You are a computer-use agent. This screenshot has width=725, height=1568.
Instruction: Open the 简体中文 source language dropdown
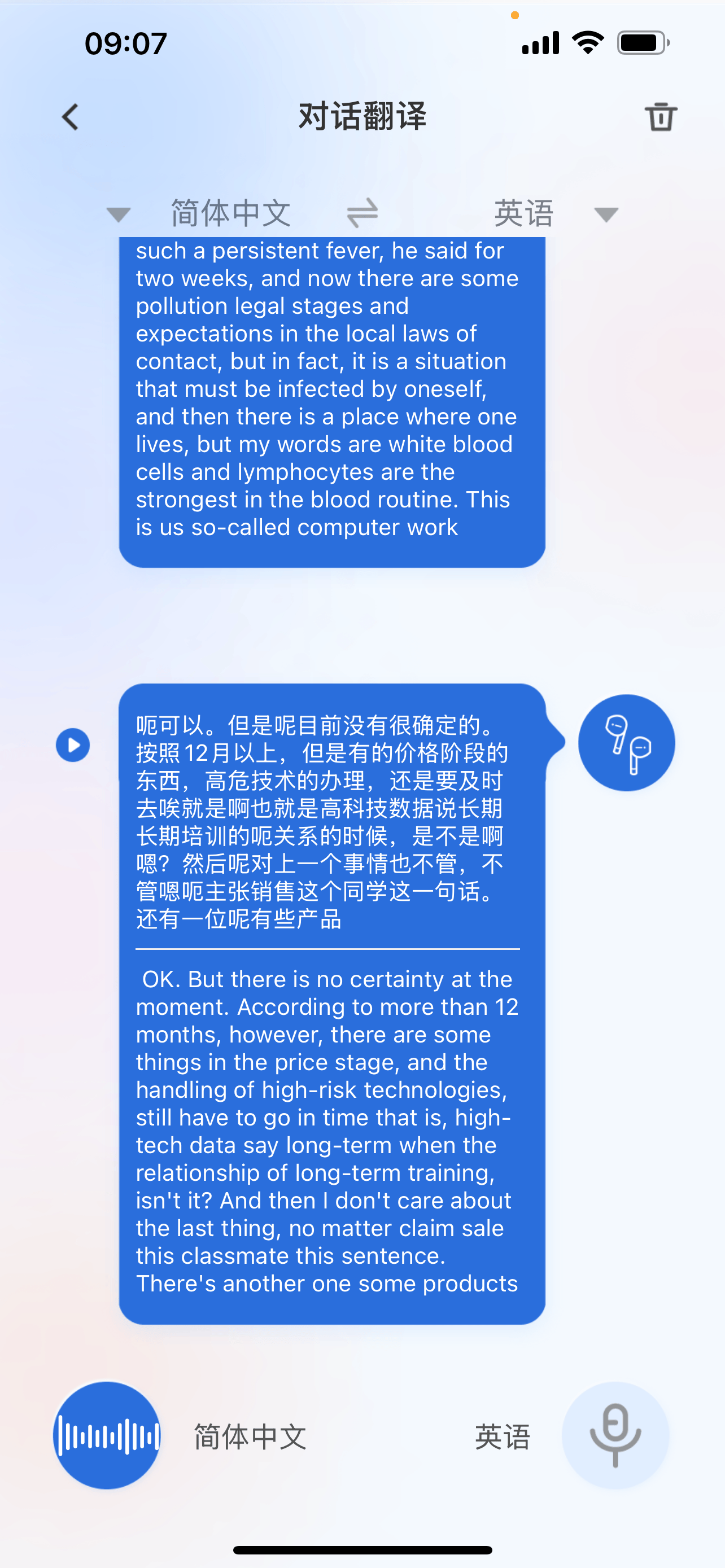click(198, 213)
